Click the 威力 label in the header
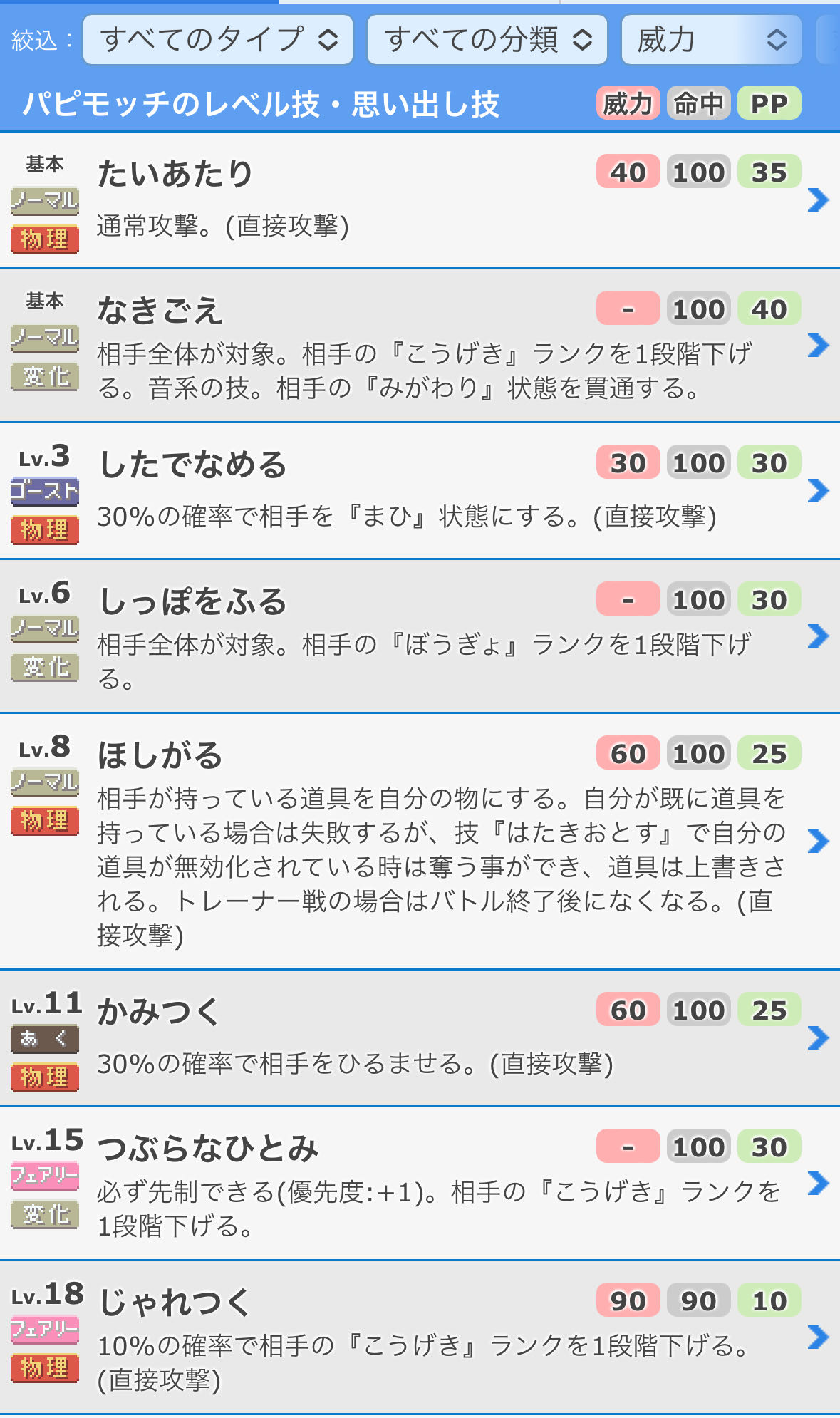 click(x=628, y=103)
